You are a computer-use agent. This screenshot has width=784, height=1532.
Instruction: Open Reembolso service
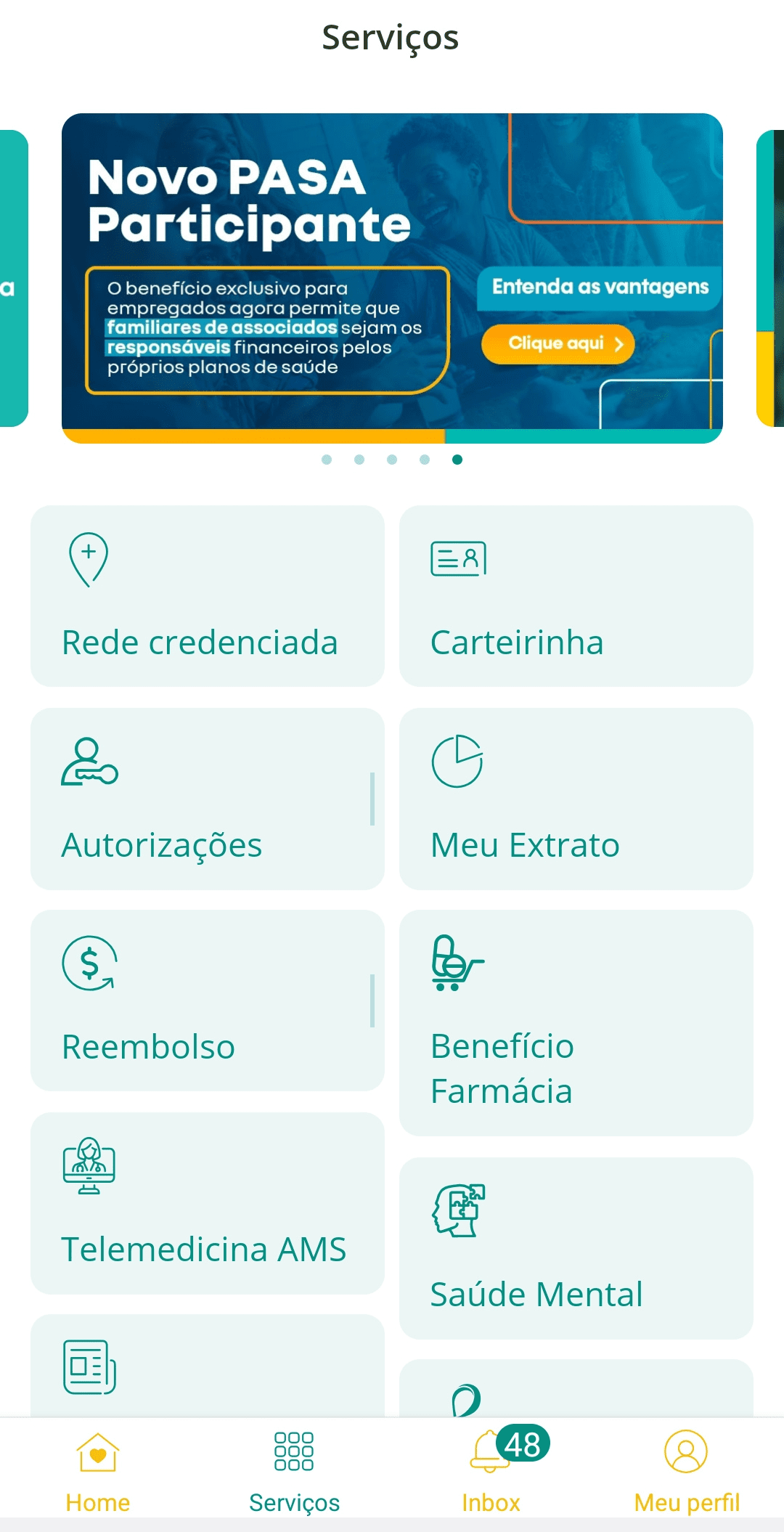pos(207,1001)
